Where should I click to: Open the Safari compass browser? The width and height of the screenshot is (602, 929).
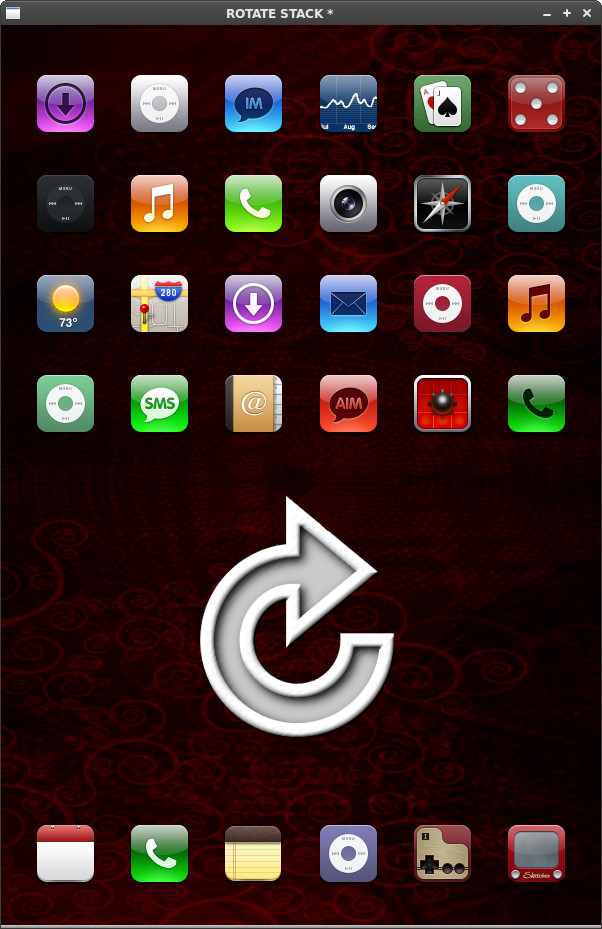tap(442, 203)
